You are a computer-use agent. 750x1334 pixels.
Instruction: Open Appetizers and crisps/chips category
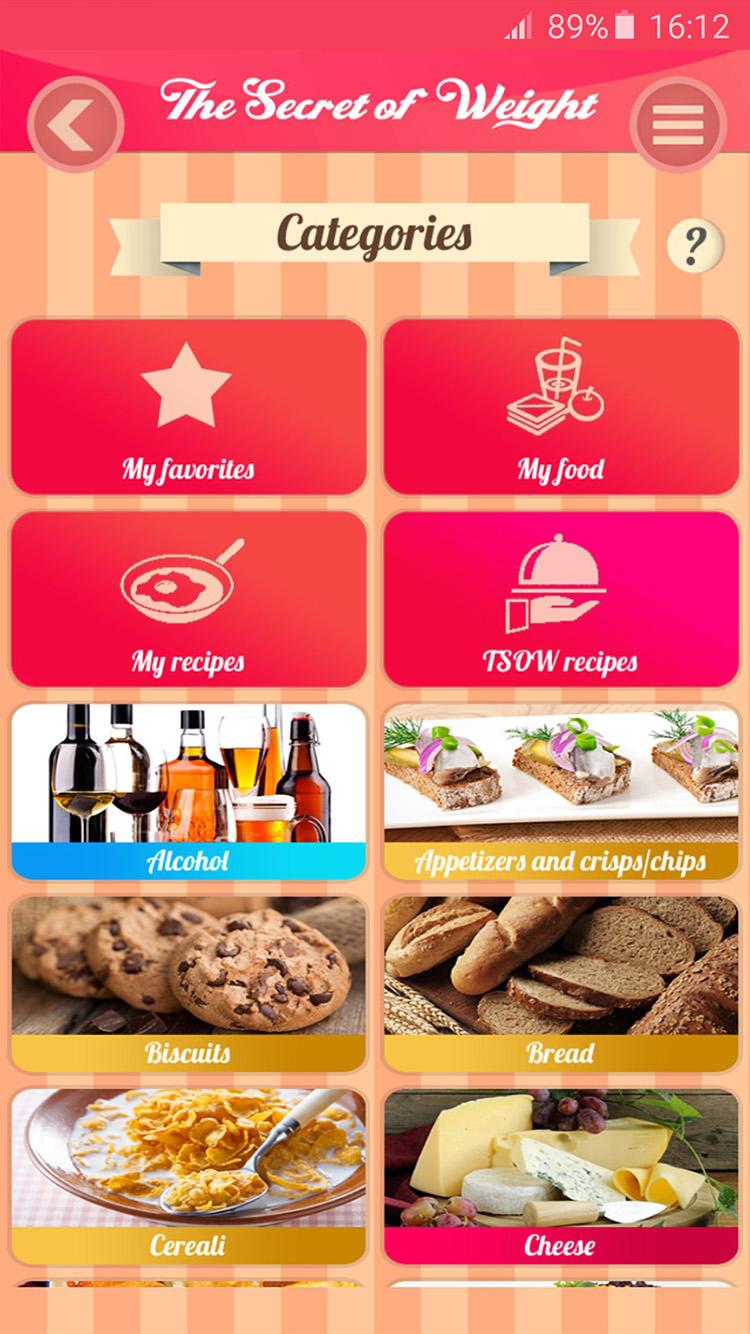coord(561,791)
